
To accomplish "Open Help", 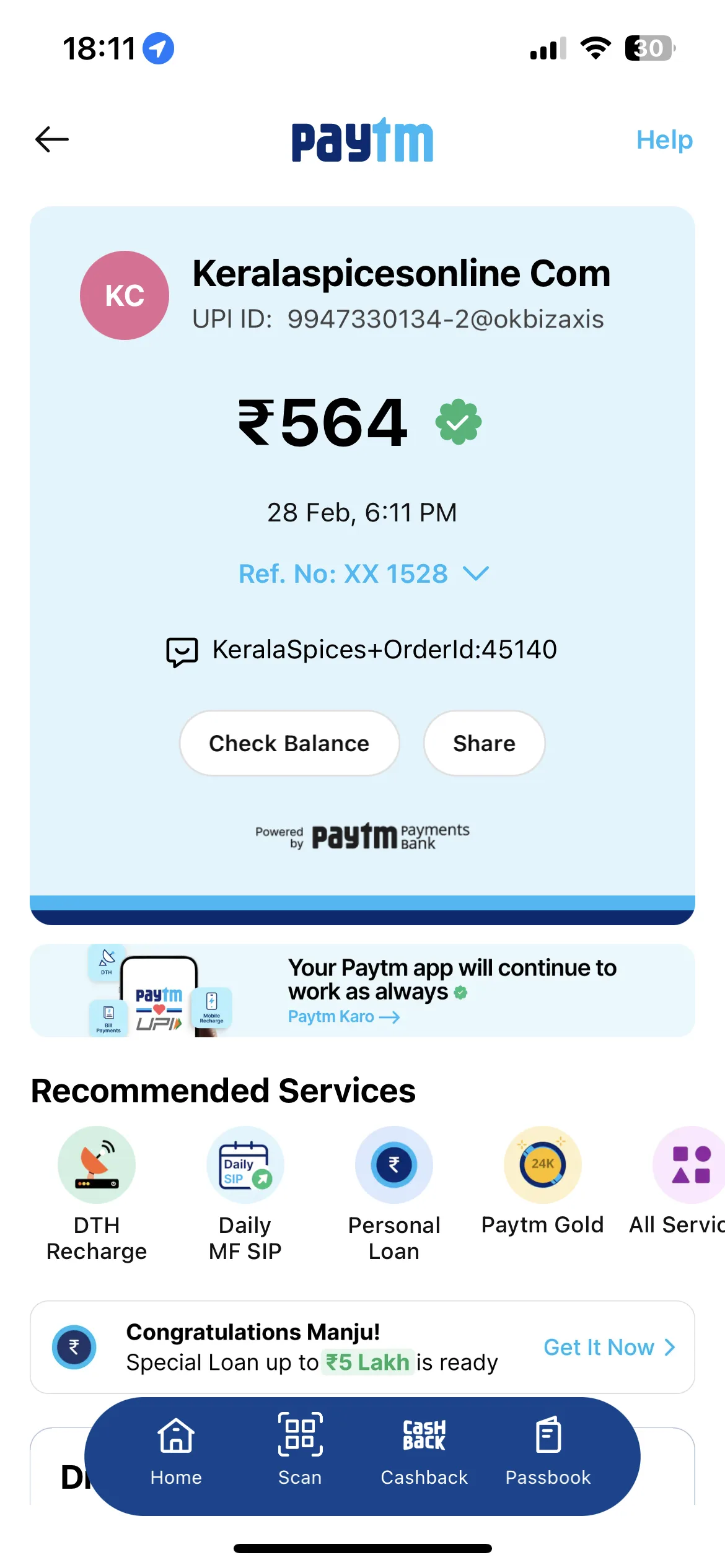I will 664,140.
